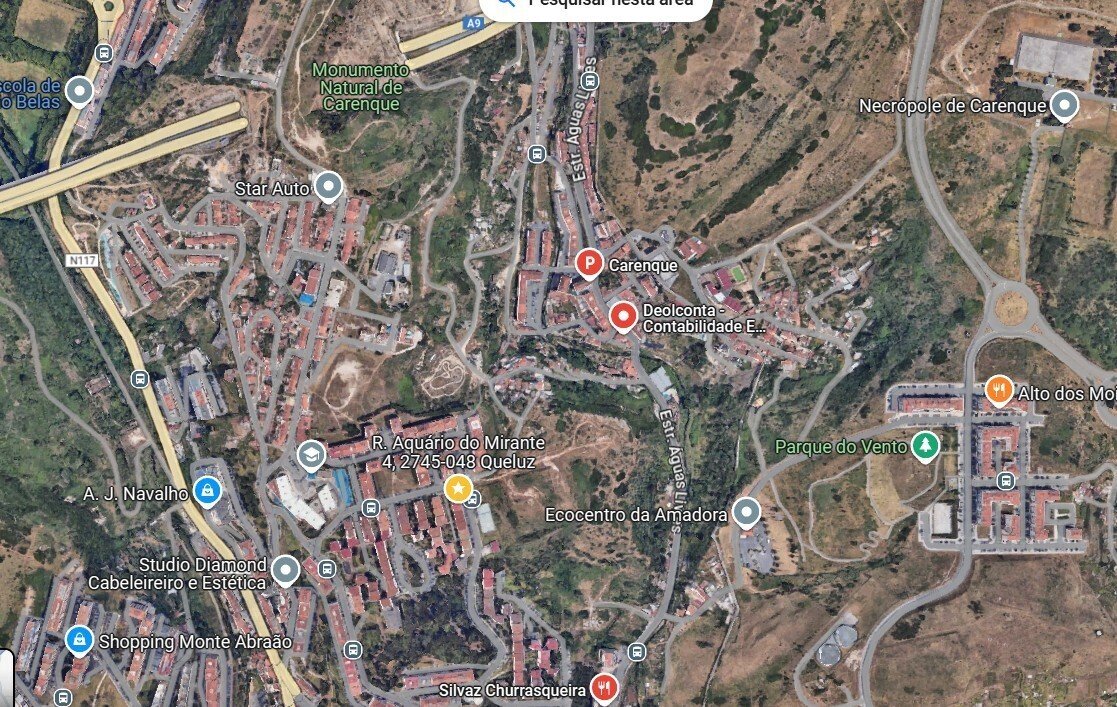This screenshot has width=1117, height=707.
Task: Open the Escola de Belas pin
Action: 79,92
